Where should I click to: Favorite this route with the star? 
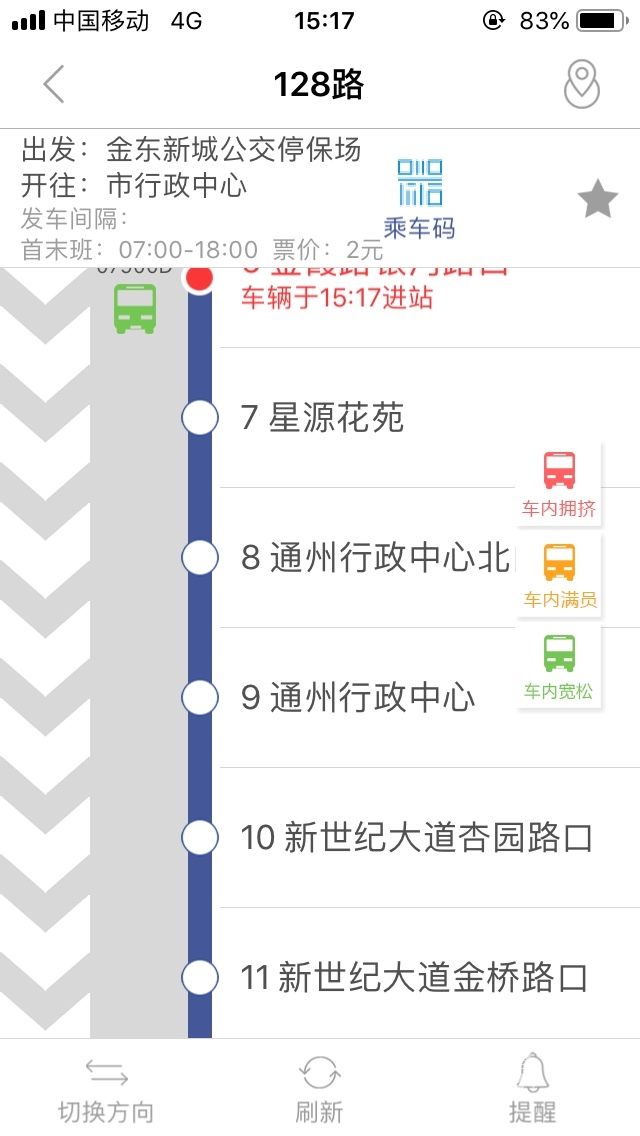coord(597,200)
